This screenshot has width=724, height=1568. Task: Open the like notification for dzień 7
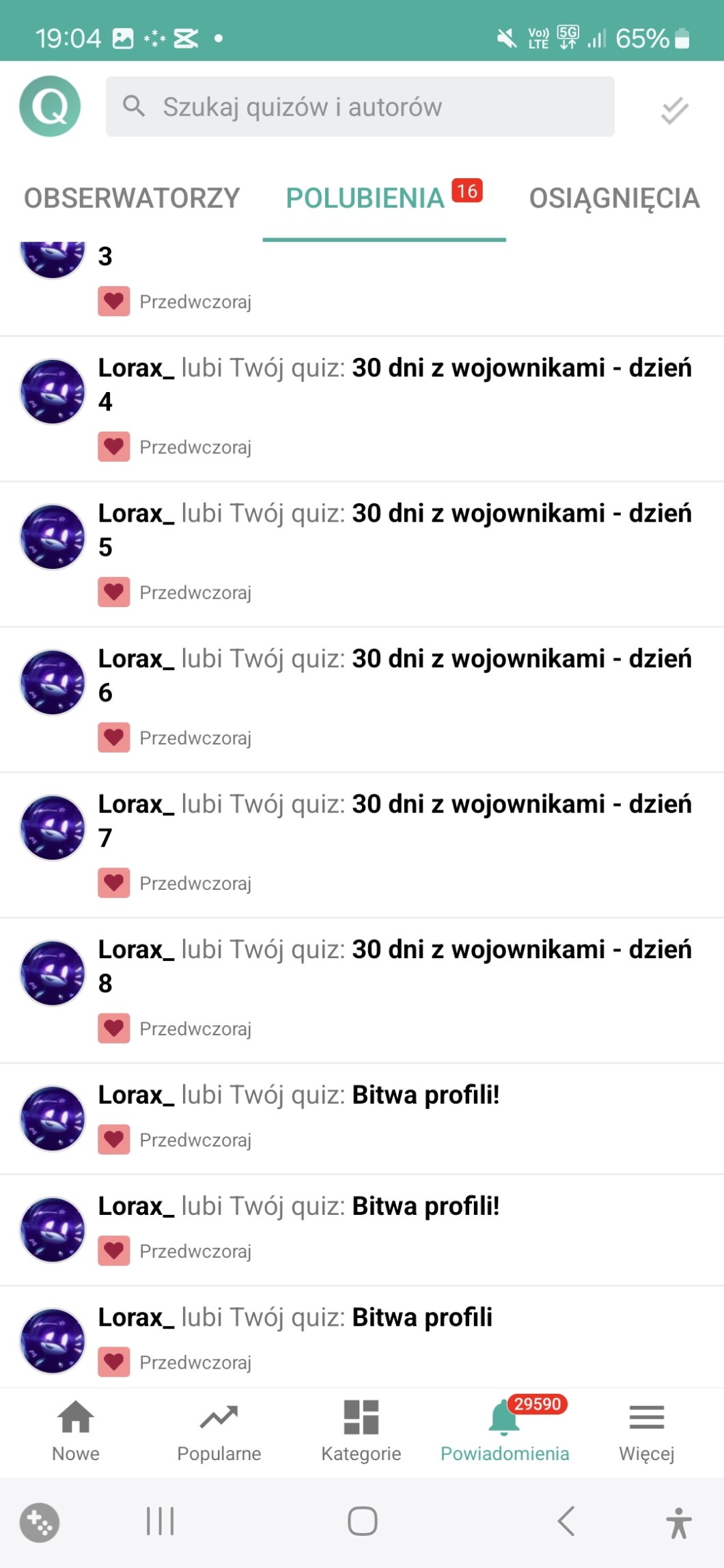395,821
